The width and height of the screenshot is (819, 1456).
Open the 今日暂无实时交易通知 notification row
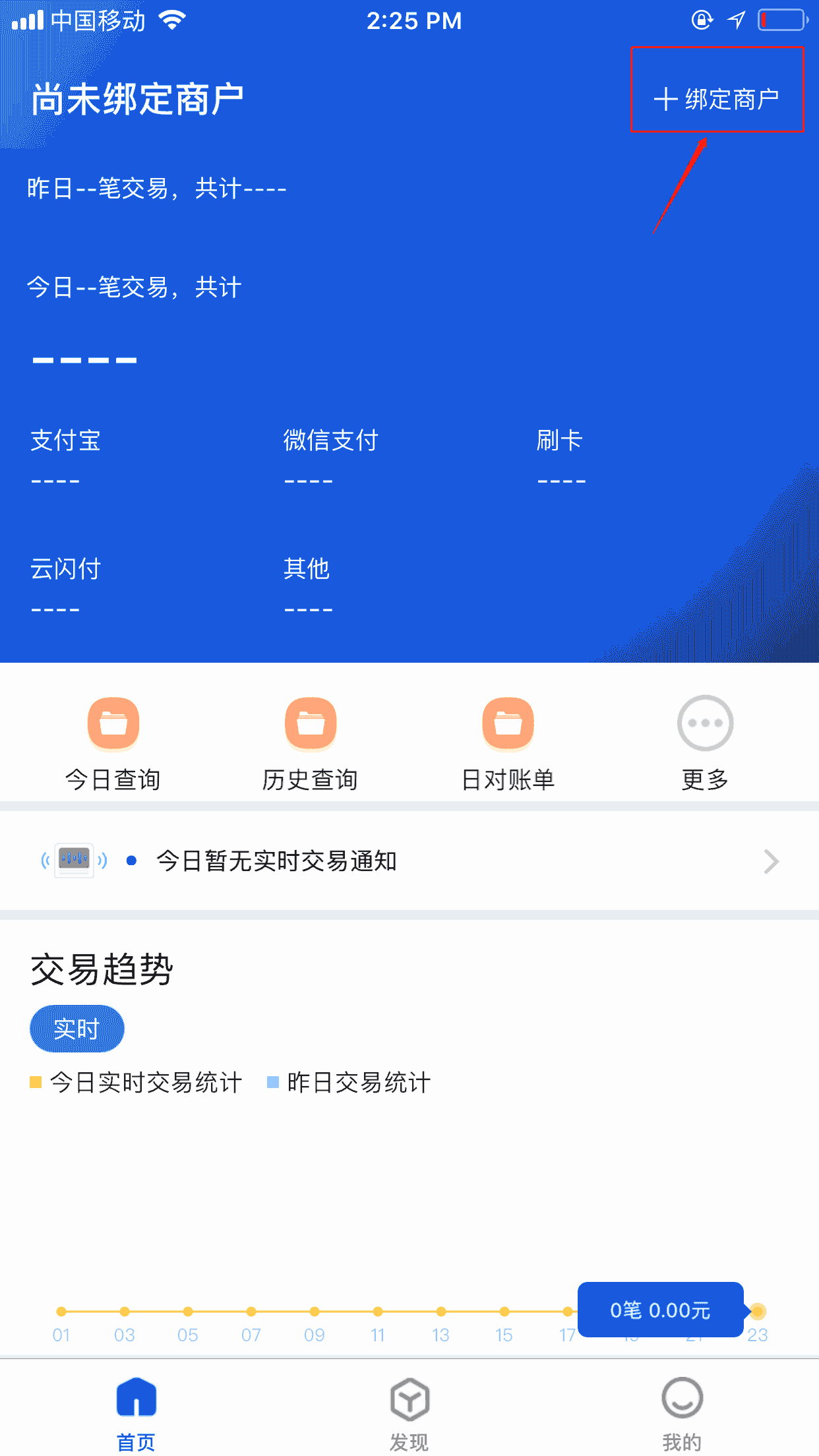coord(409,861)
